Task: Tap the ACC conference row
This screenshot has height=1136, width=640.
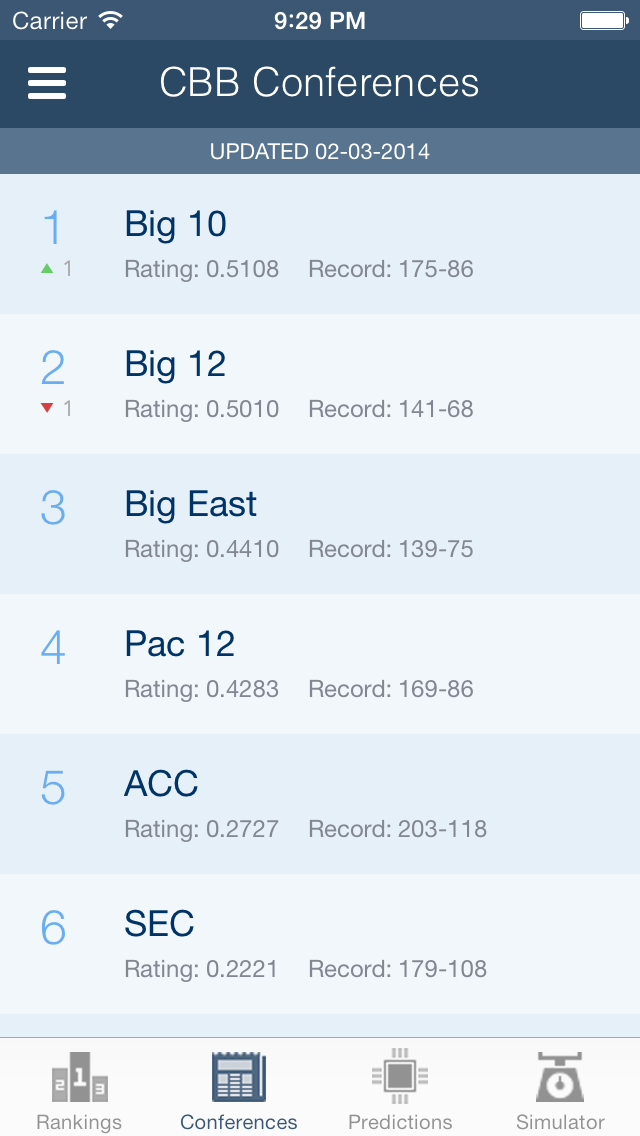Action: pyautogui.click(x=320, y=803)
